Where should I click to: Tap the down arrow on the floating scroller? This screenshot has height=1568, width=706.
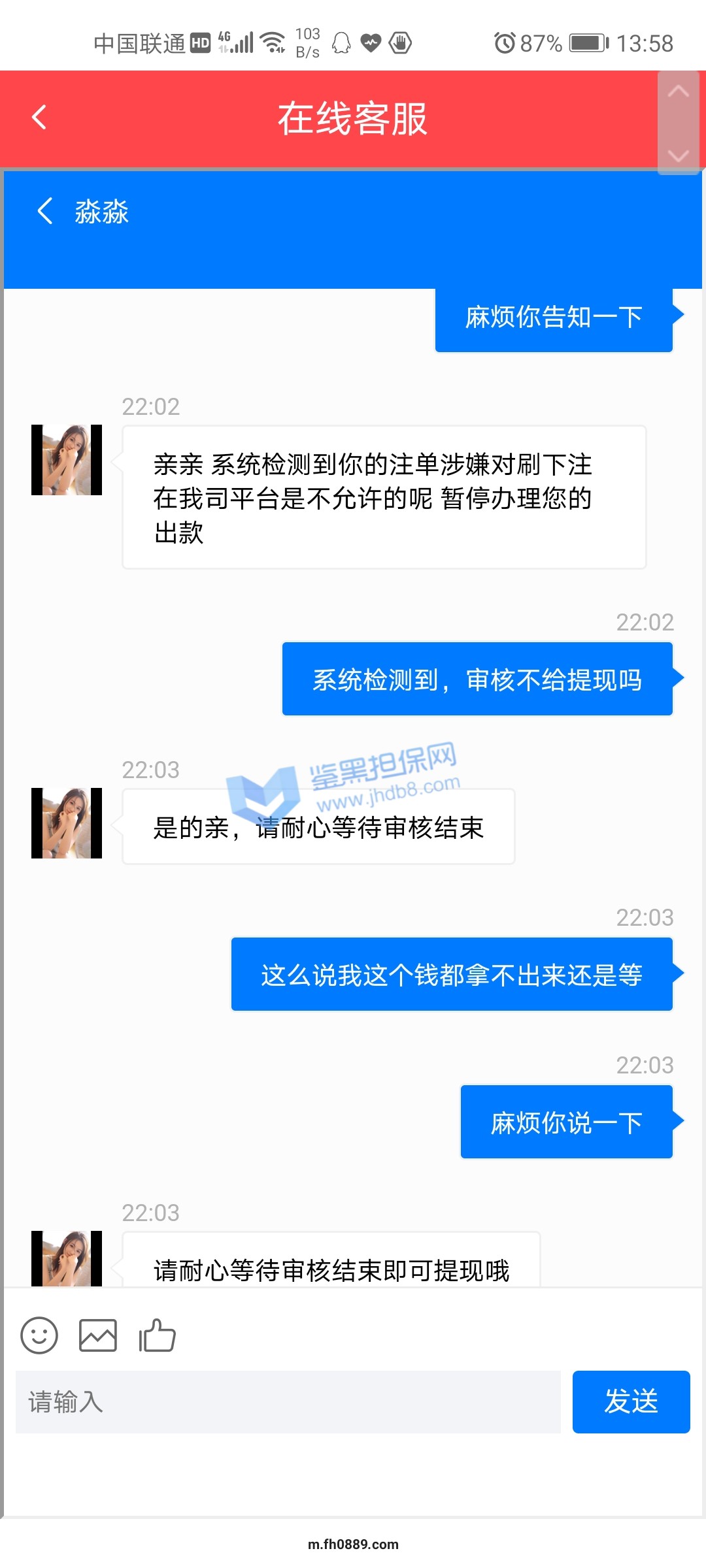point(678,155)
